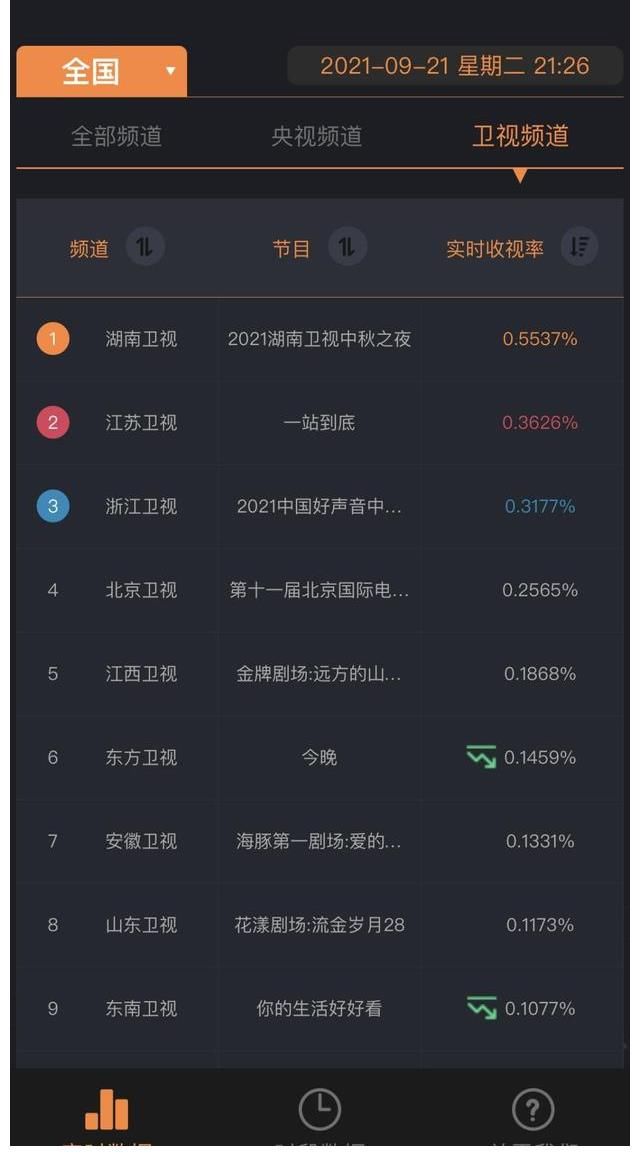Sort the list by 节目
This screenshot has height=1166, width=640.
346,247
